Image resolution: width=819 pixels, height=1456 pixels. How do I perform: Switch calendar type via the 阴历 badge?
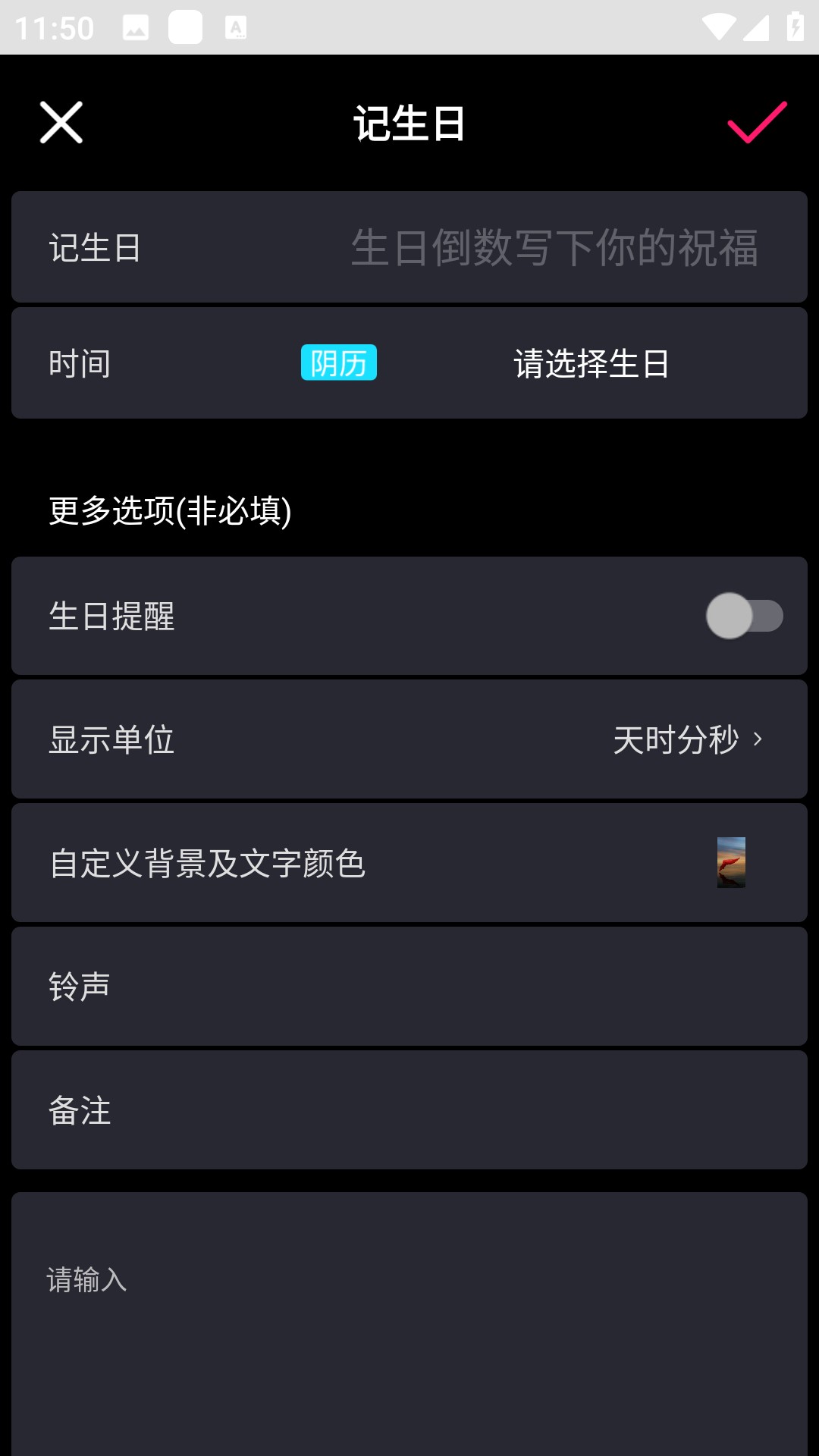[x=339, y=362]
